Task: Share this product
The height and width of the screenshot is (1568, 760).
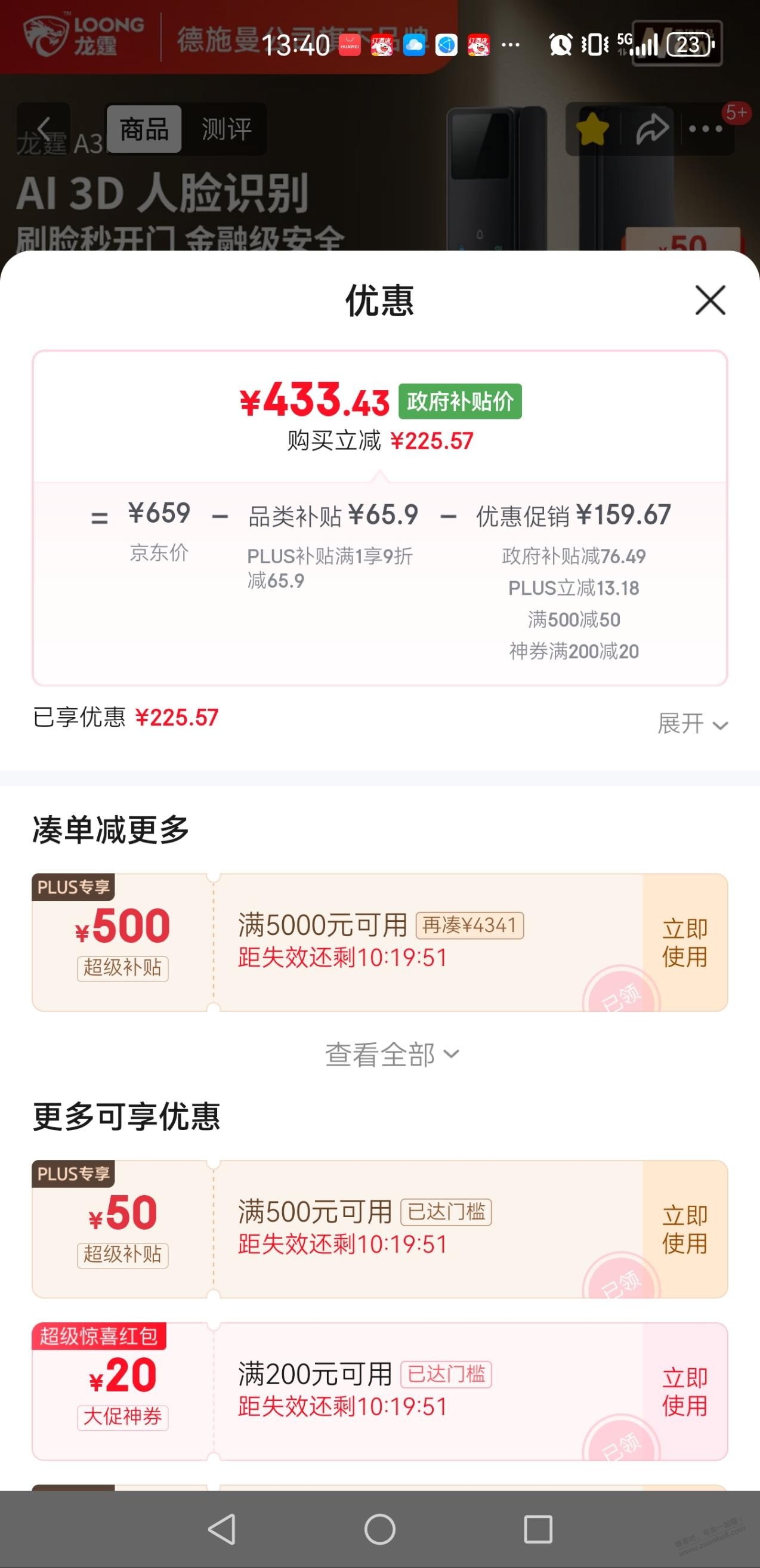Action: click(x=652, y=129)
